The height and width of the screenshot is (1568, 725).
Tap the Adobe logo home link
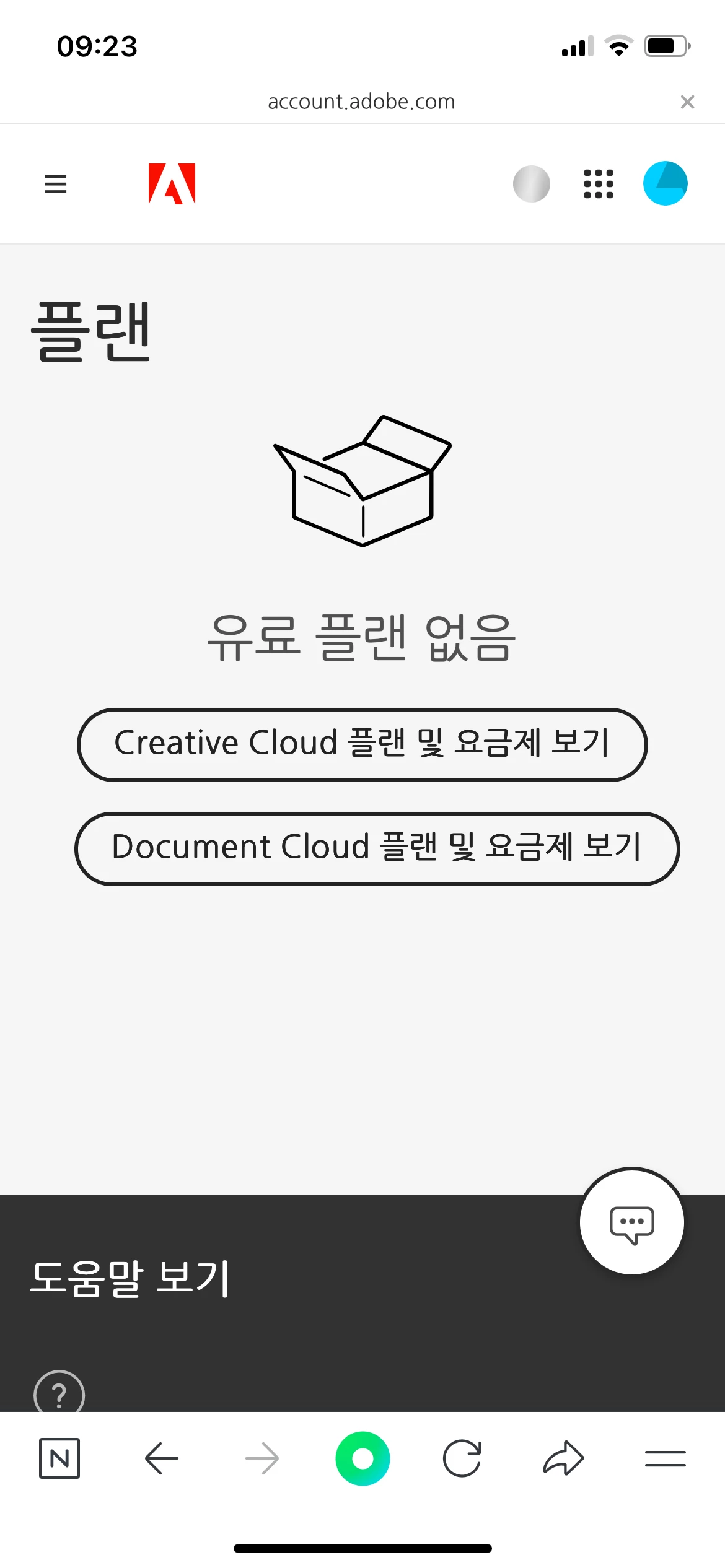172,184
